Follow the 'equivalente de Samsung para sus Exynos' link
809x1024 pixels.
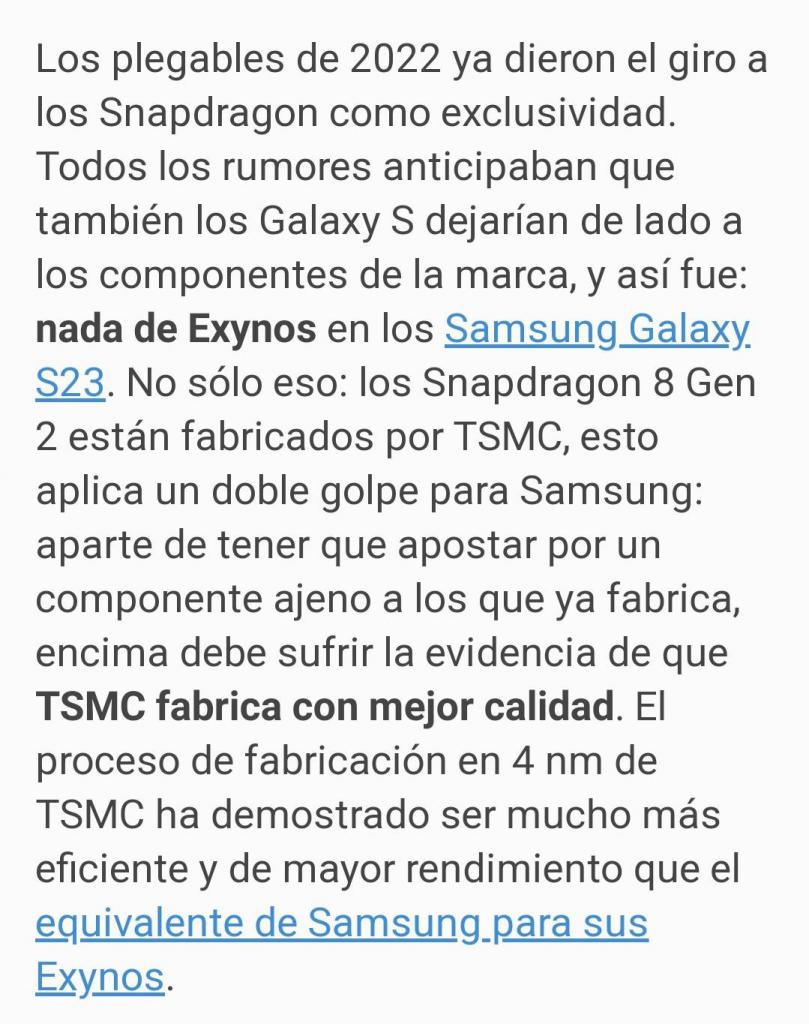coord(341,922)
